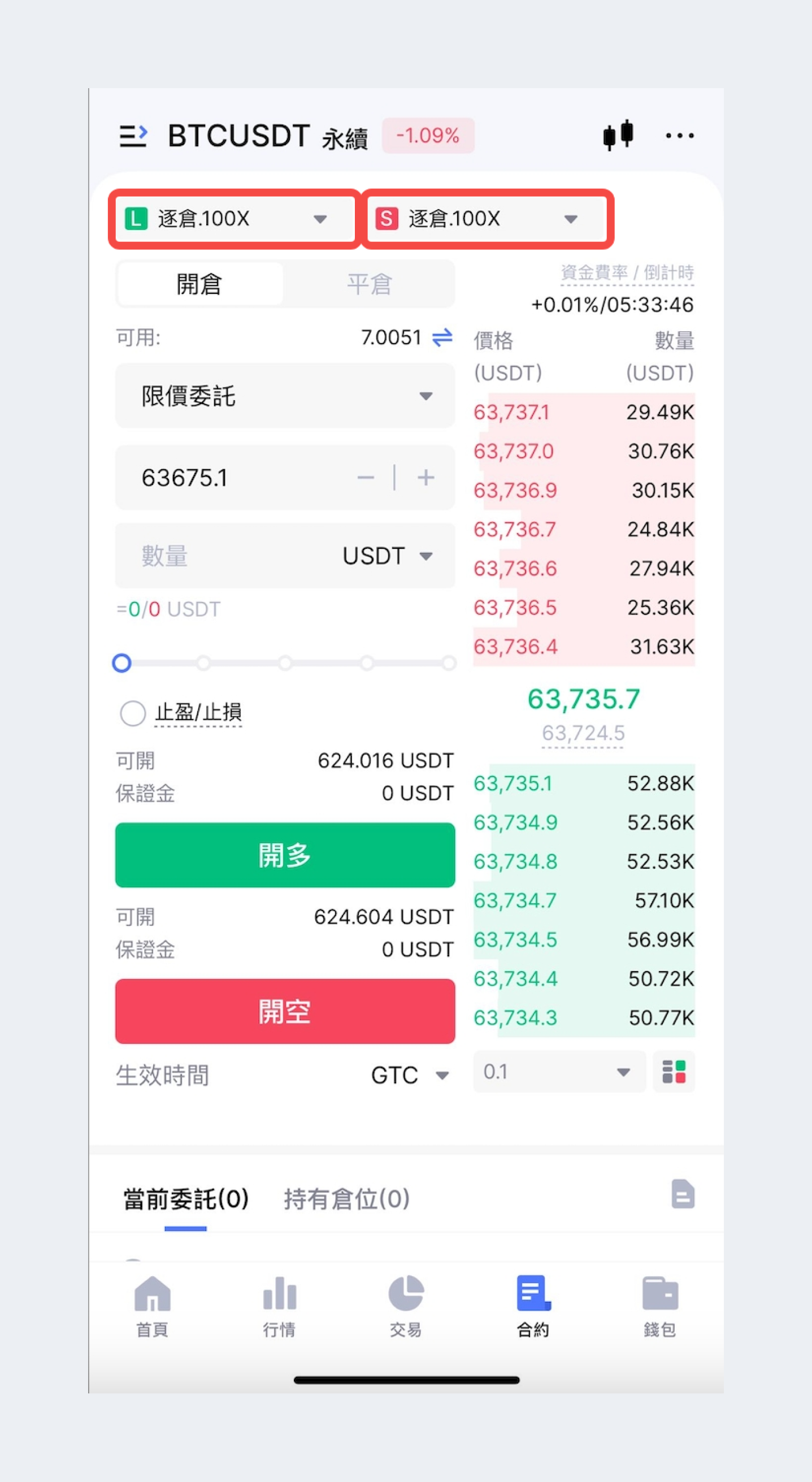Enable the 止盈/止損 option
The image size is (812, 1482).
click(133, 713)
